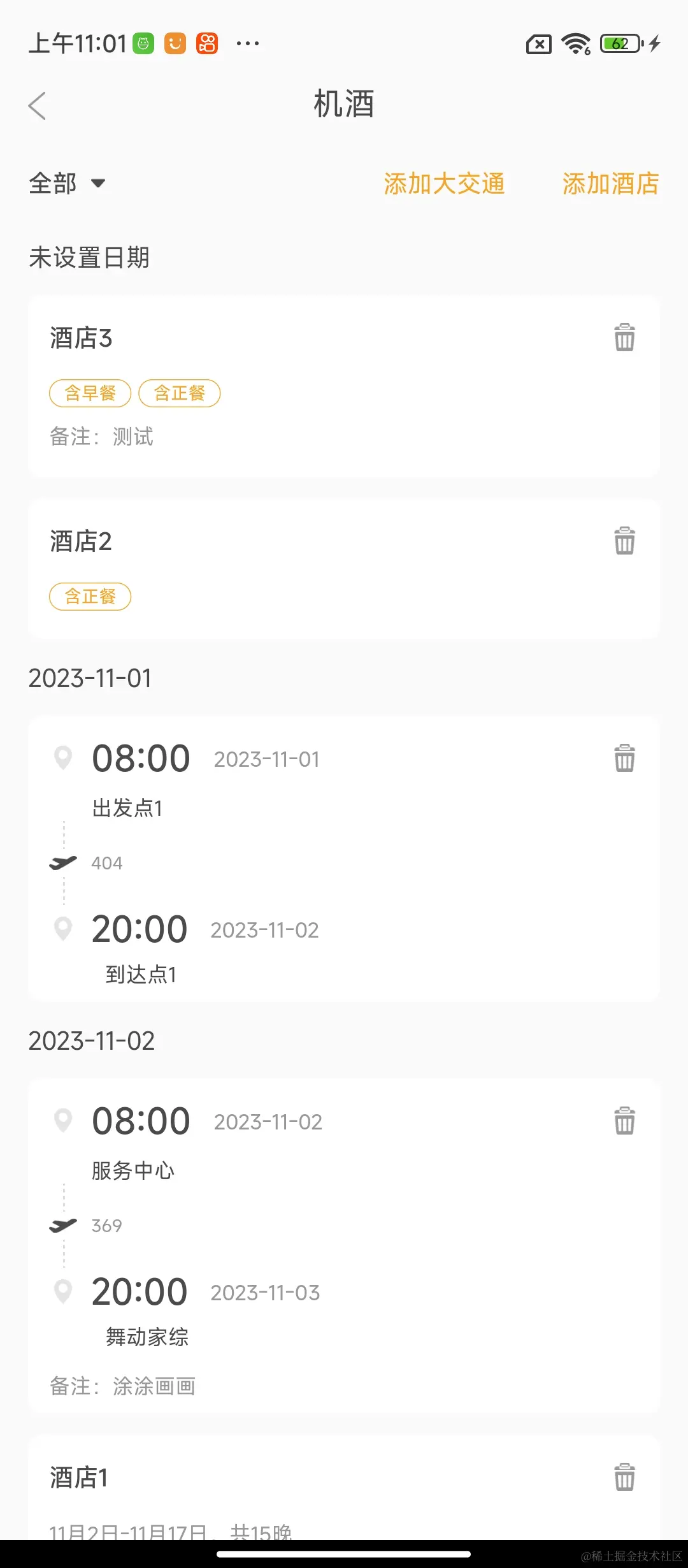688x1568 pixels.
Task: Tap the remark 备注：涂涂画画
Action: (124, 1386)
